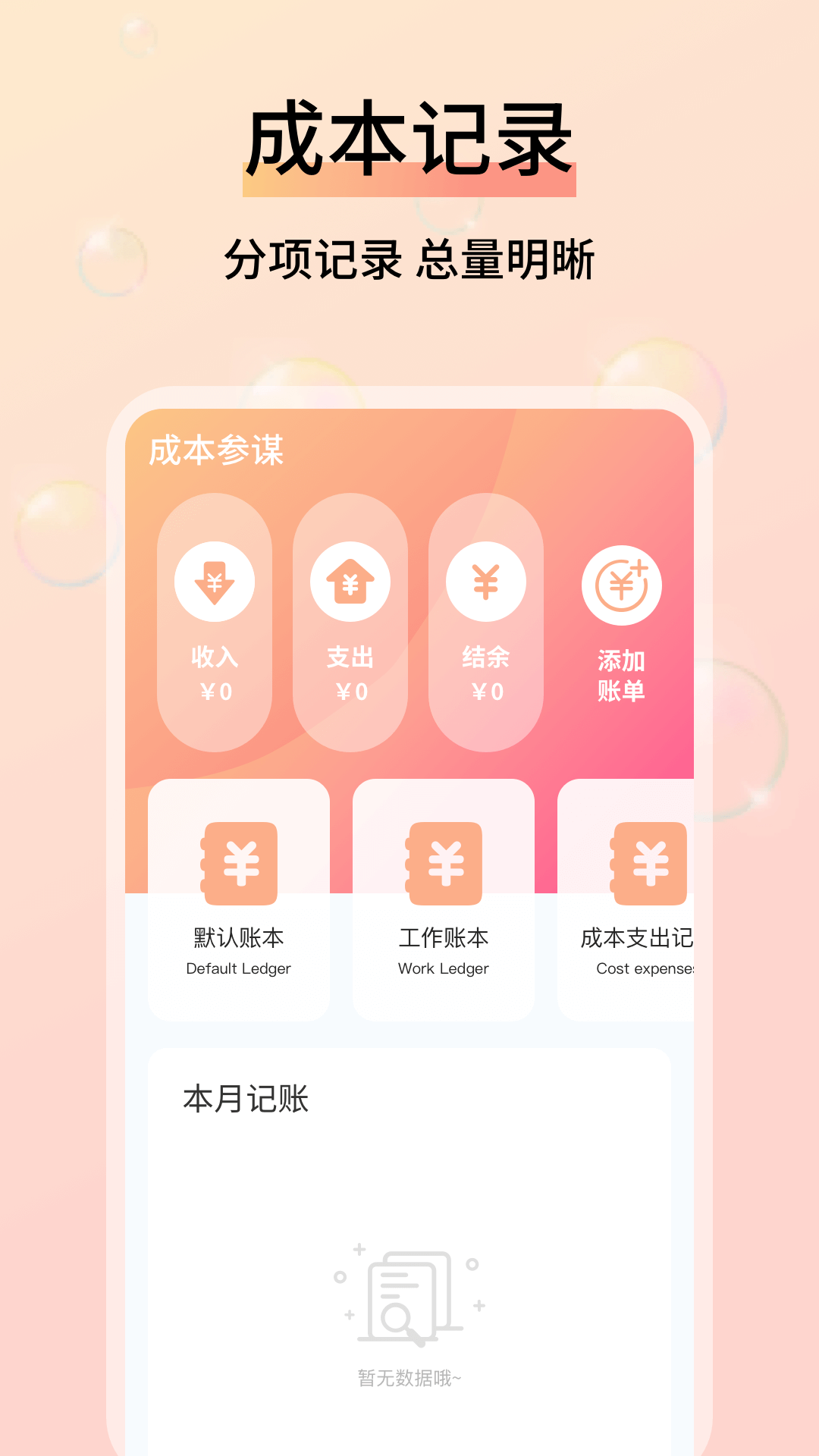This screenshot has height=1456, width=819.
Task: Open the 默认账本 ledger notebook icon
Action: (x=238, y=863)
